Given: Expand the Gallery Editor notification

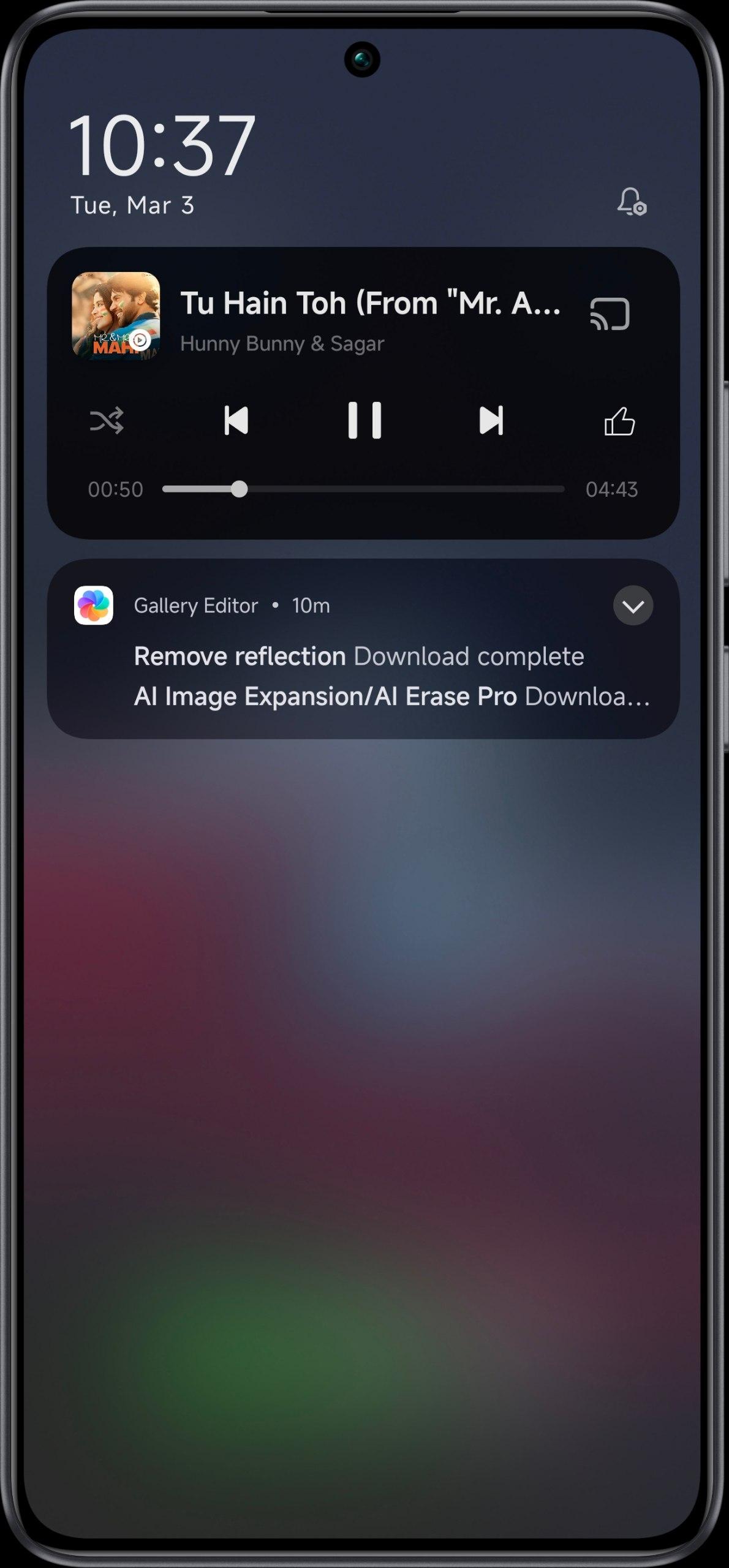Looking at the screenshot, I should pos(633,606).
